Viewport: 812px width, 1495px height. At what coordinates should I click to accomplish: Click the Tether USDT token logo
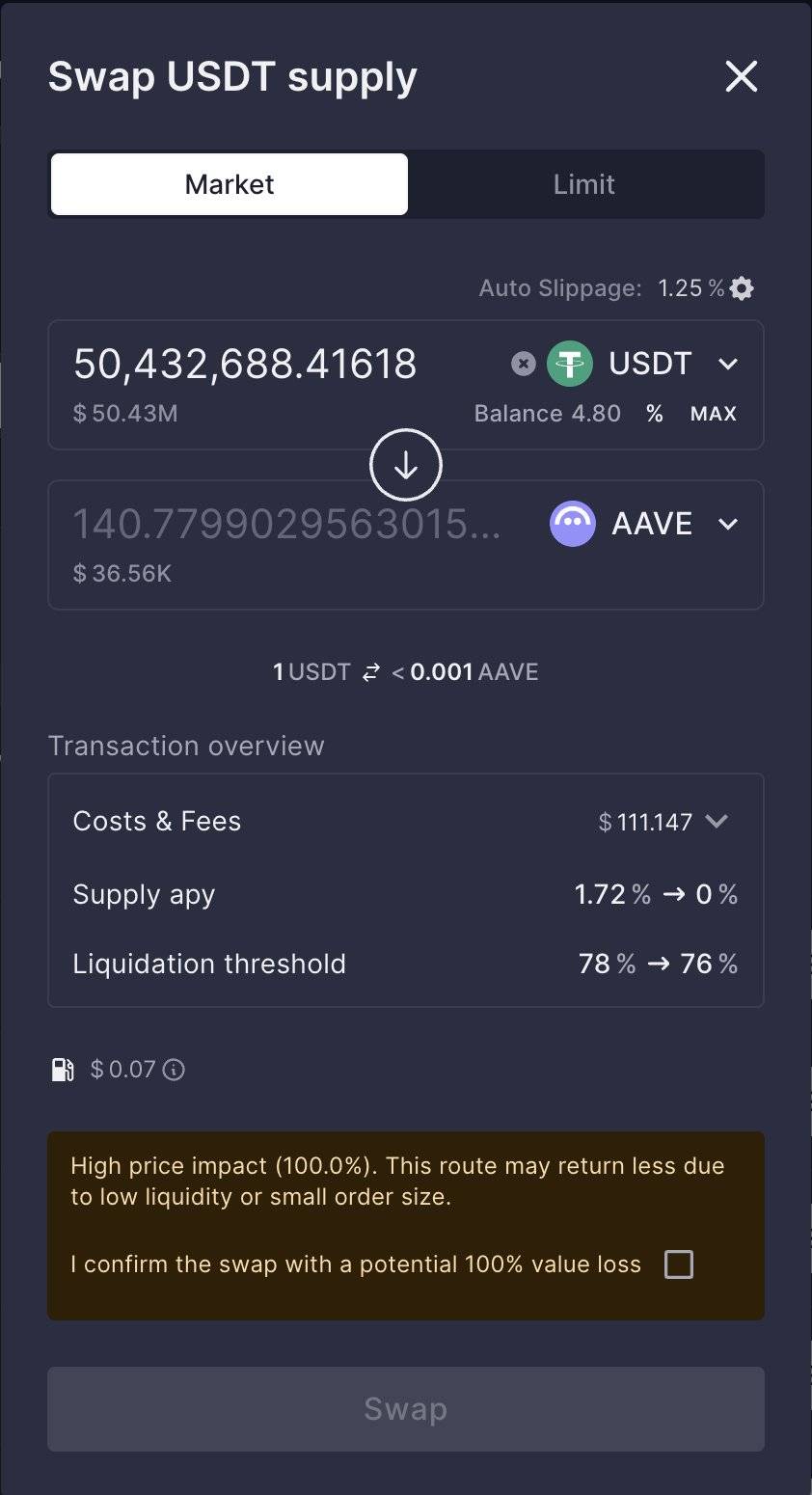[x=571, y=364]
